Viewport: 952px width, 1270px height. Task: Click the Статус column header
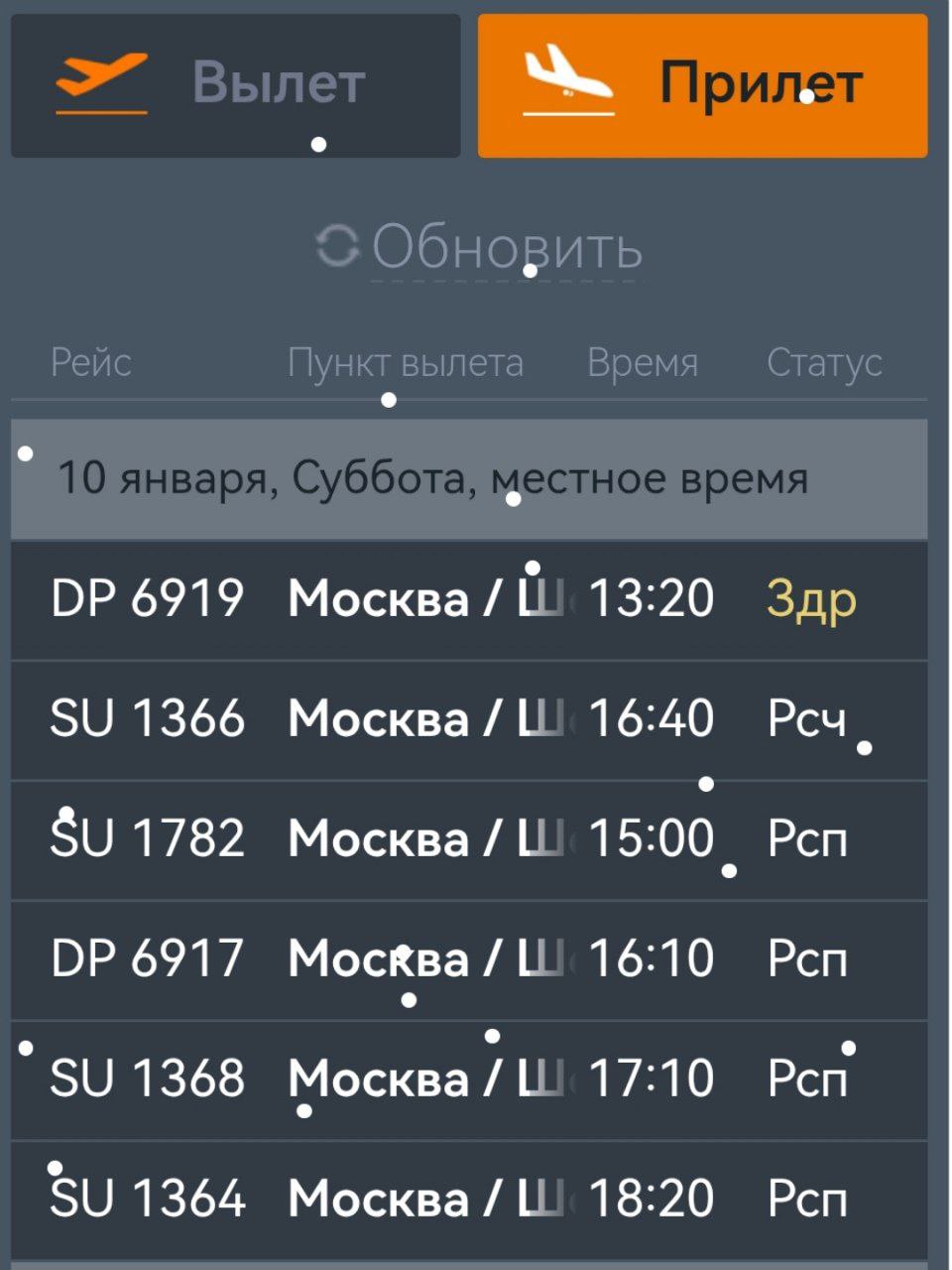point(824,362)
